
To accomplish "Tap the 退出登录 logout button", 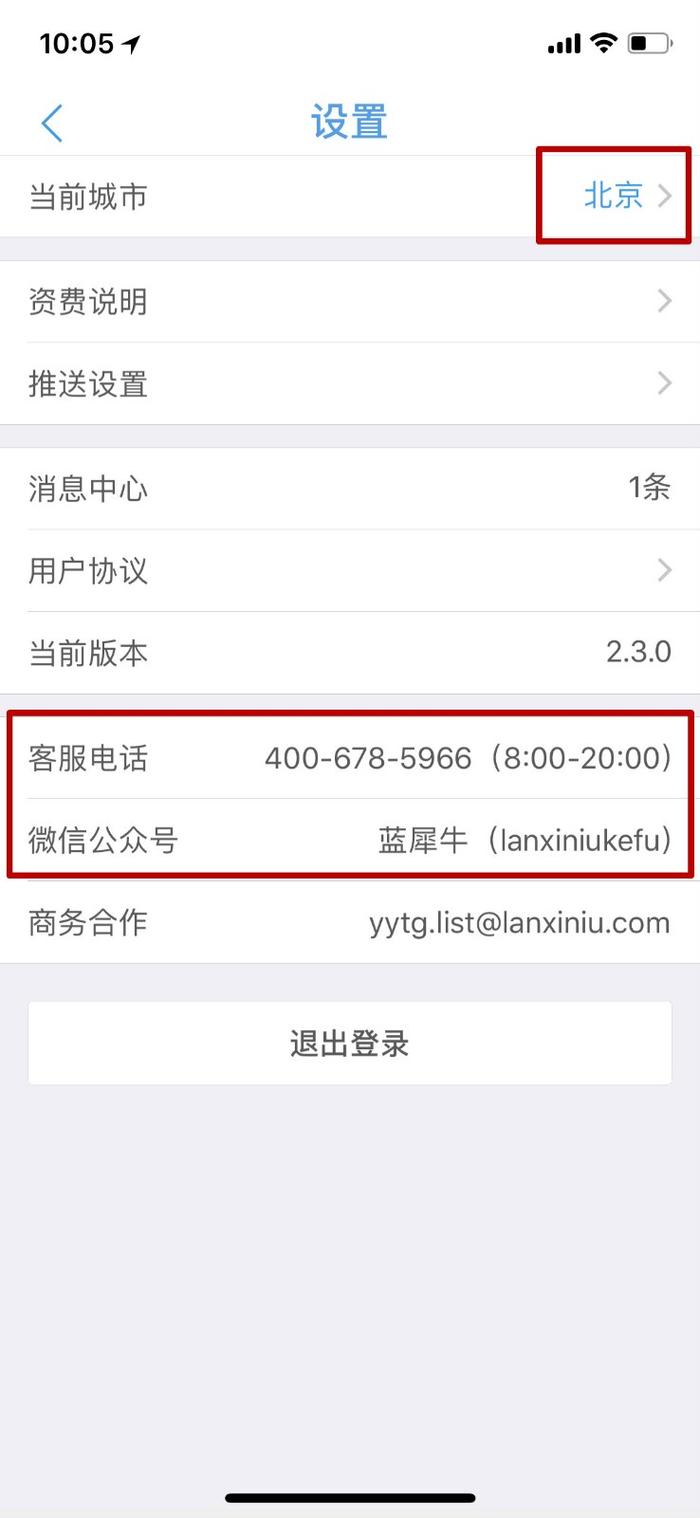I will (x=350, y=1043).
